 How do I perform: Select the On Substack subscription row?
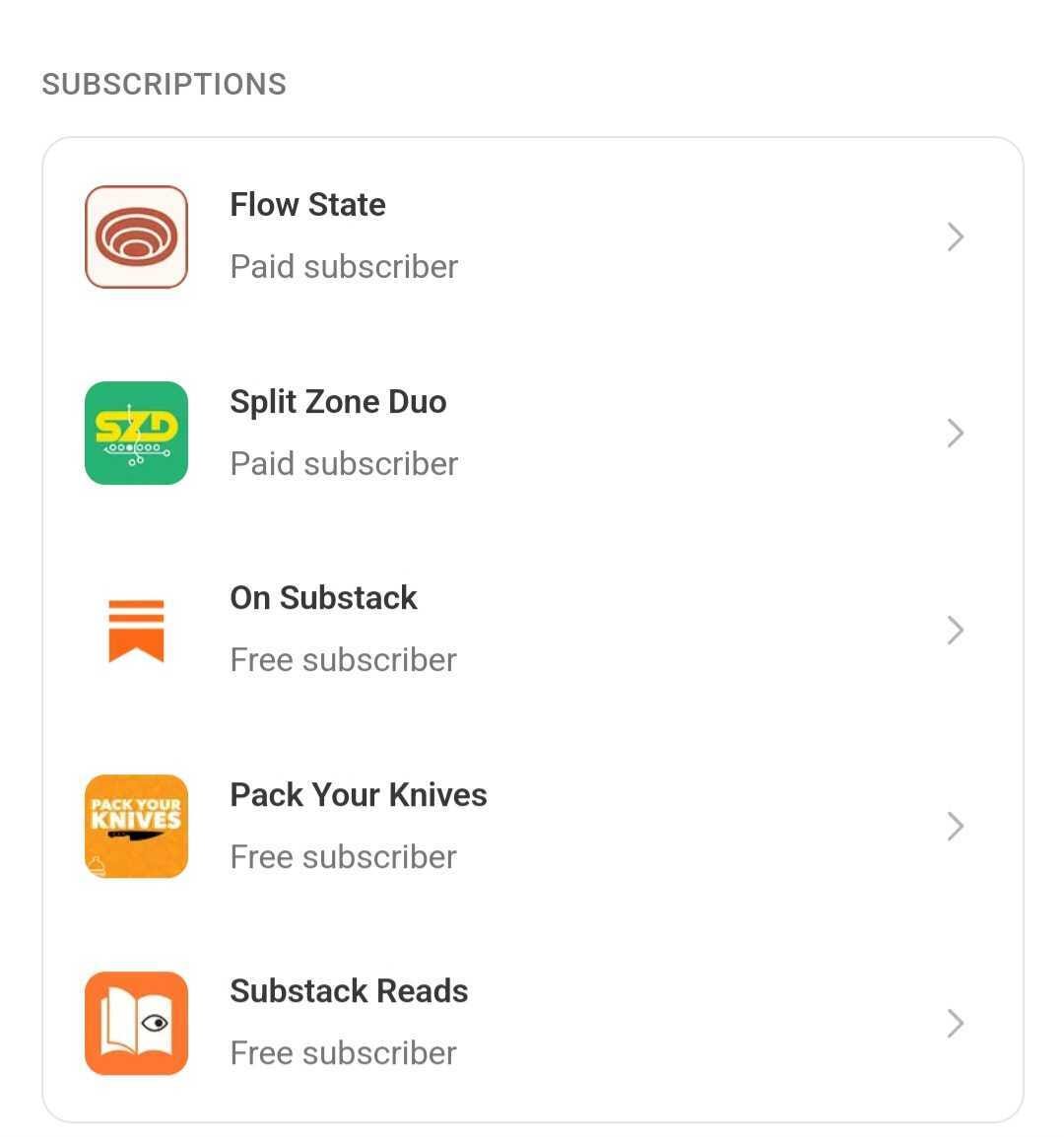coord(532,630)
